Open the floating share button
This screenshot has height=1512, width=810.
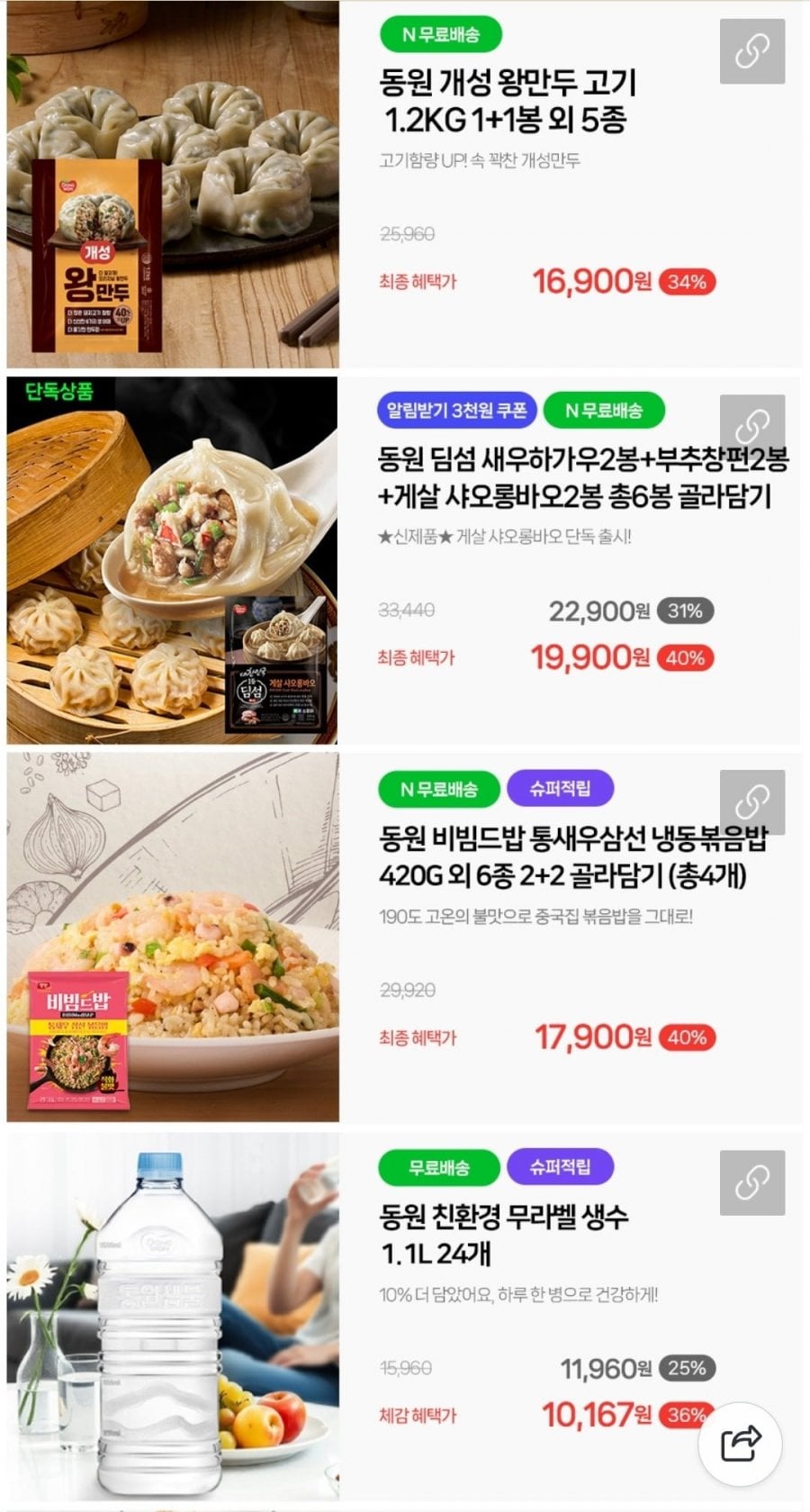(x=741, y=1444)
